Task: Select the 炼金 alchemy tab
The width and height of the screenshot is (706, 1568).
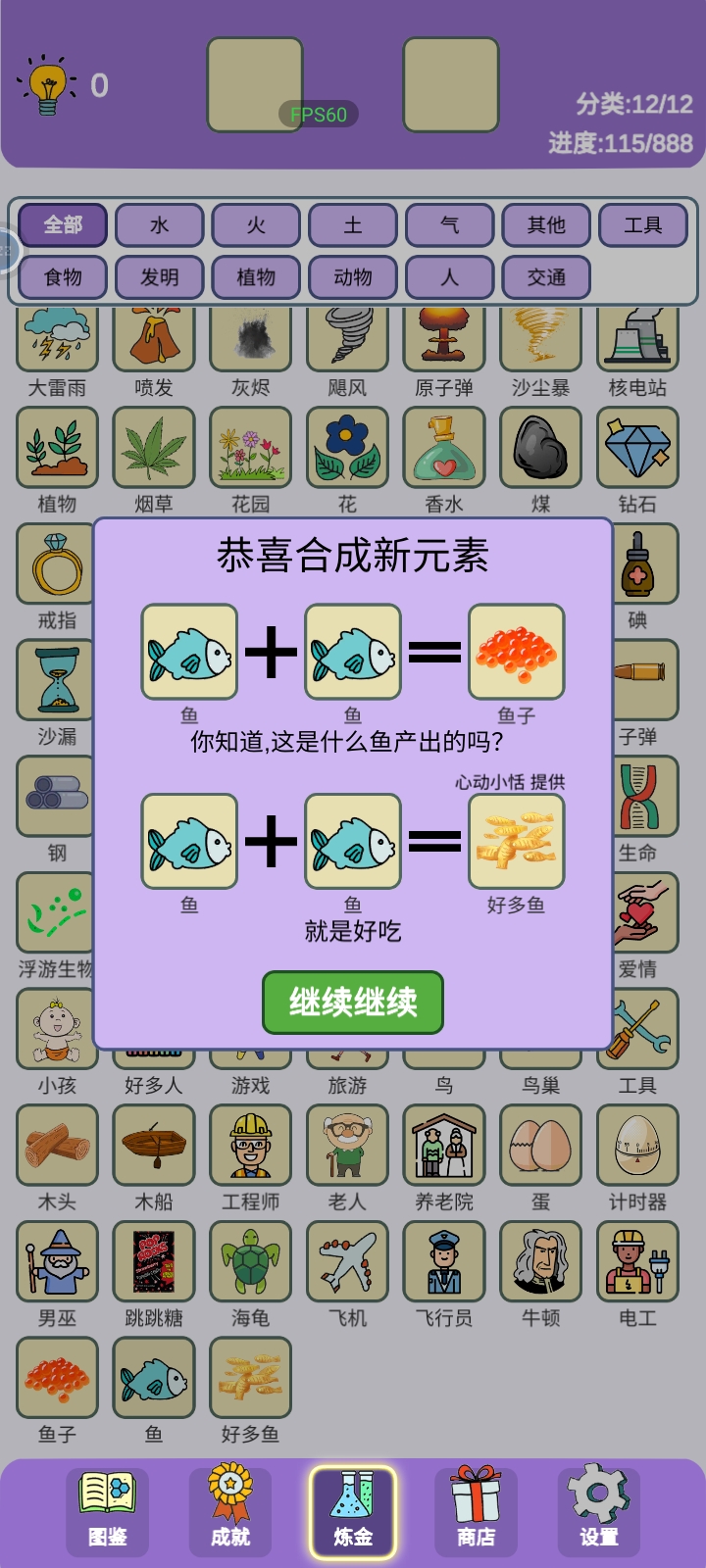Action: (x=353, y=1510)
